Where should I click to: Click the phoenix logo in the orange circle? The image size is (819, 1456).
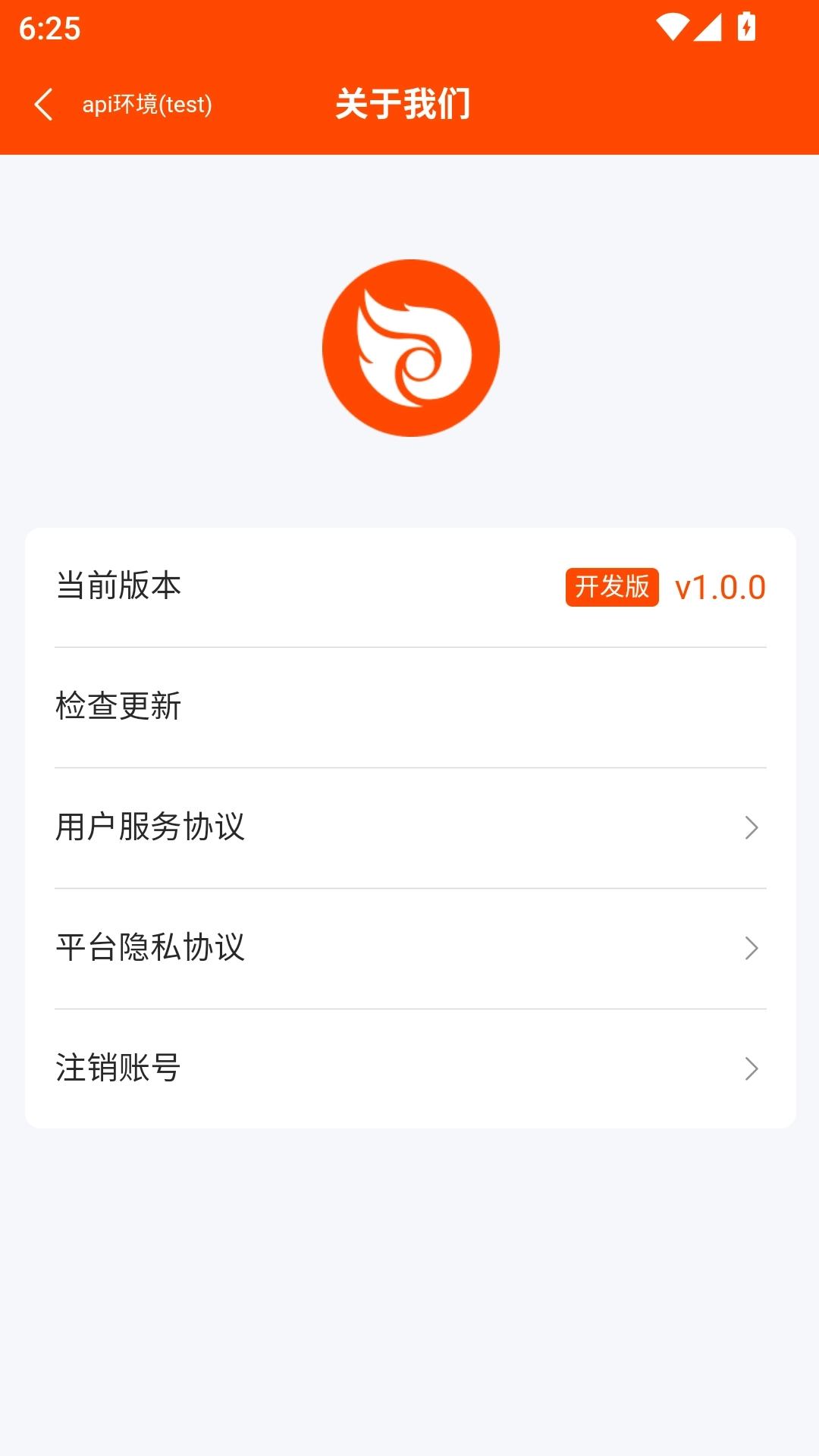(409, 347)
